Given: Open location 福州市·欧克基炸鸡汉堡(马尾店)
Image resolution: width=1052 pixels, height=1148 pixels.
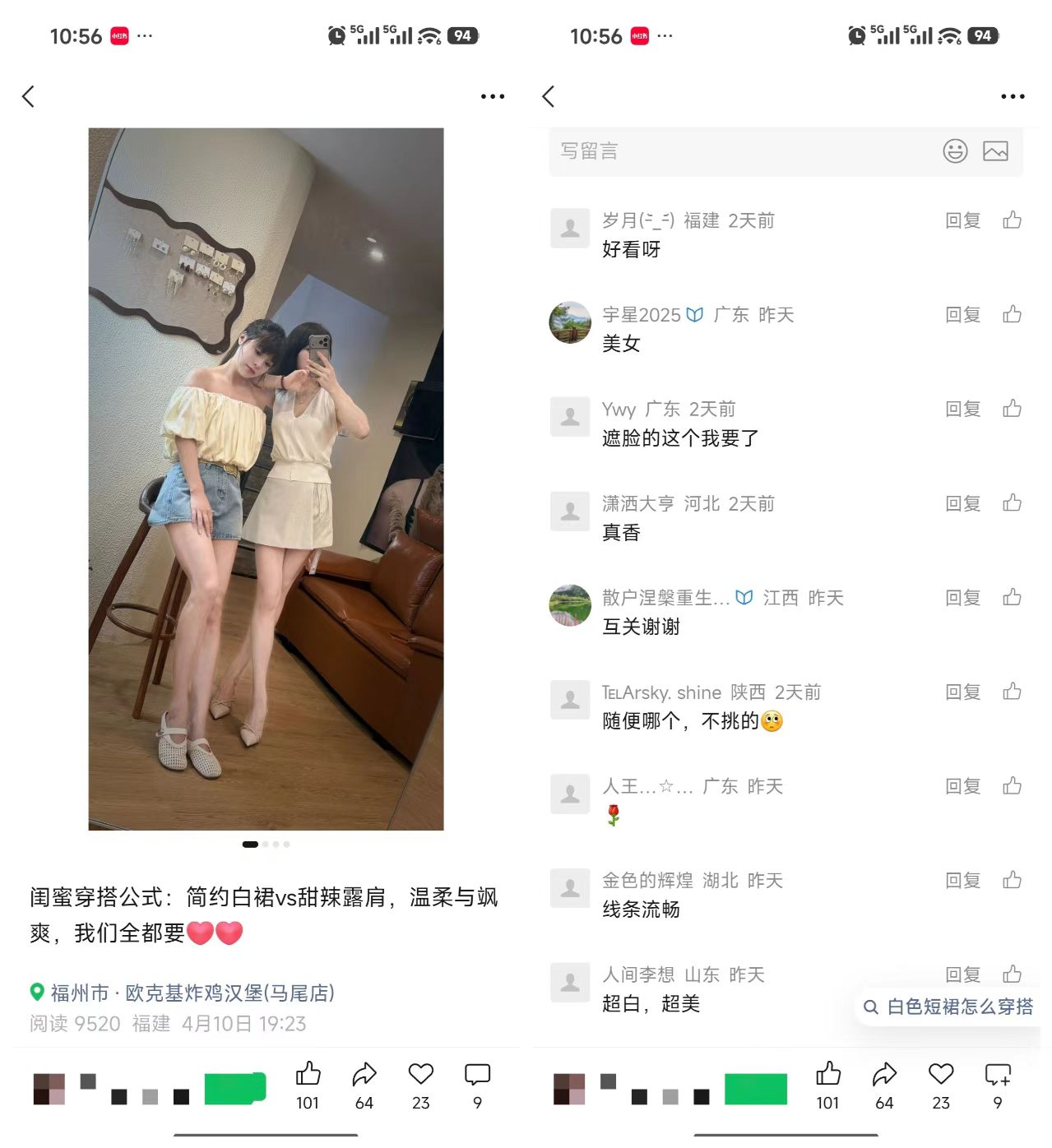Looking at the screenshot, I should pyautogui.click(x=192, y=993).
